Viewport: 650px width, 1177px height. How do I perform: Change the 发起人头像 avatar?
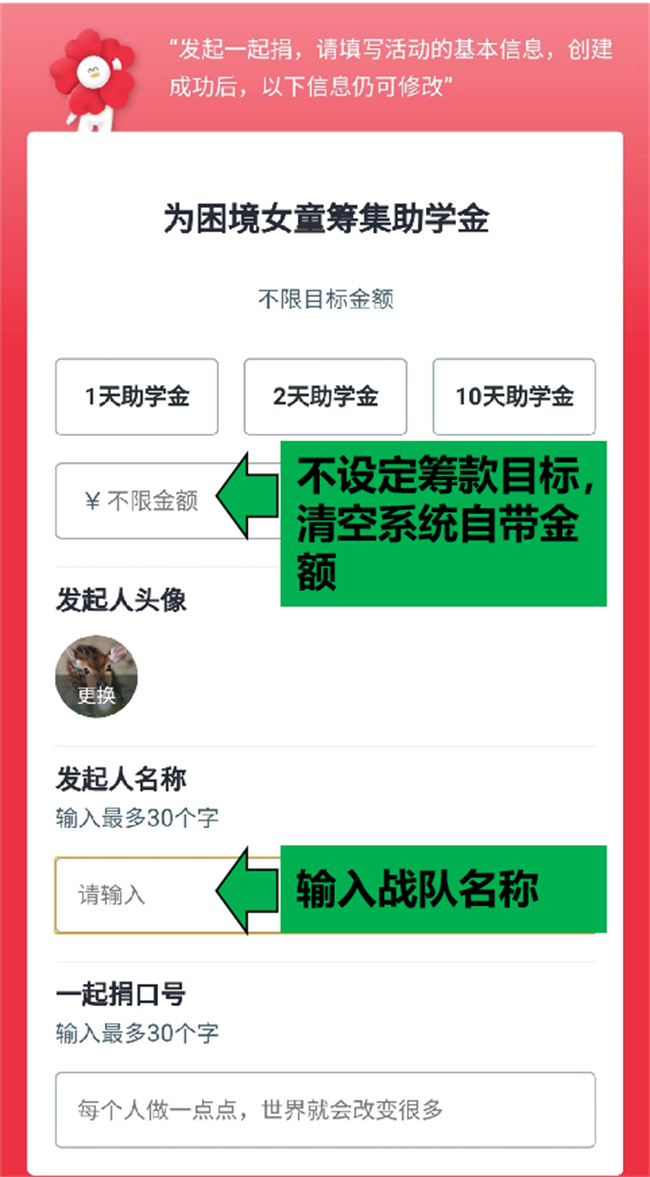96,676
